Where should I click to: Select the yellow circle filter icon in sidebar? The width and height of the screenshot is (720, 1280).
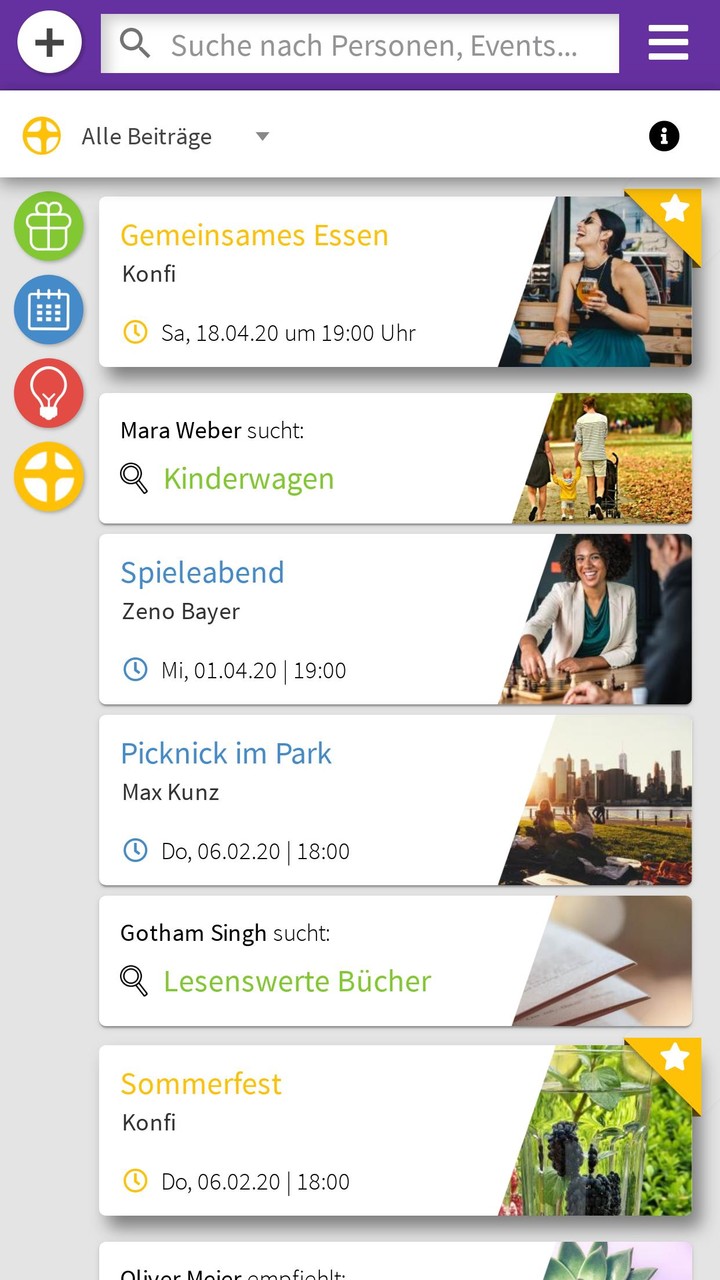[48, 477]
